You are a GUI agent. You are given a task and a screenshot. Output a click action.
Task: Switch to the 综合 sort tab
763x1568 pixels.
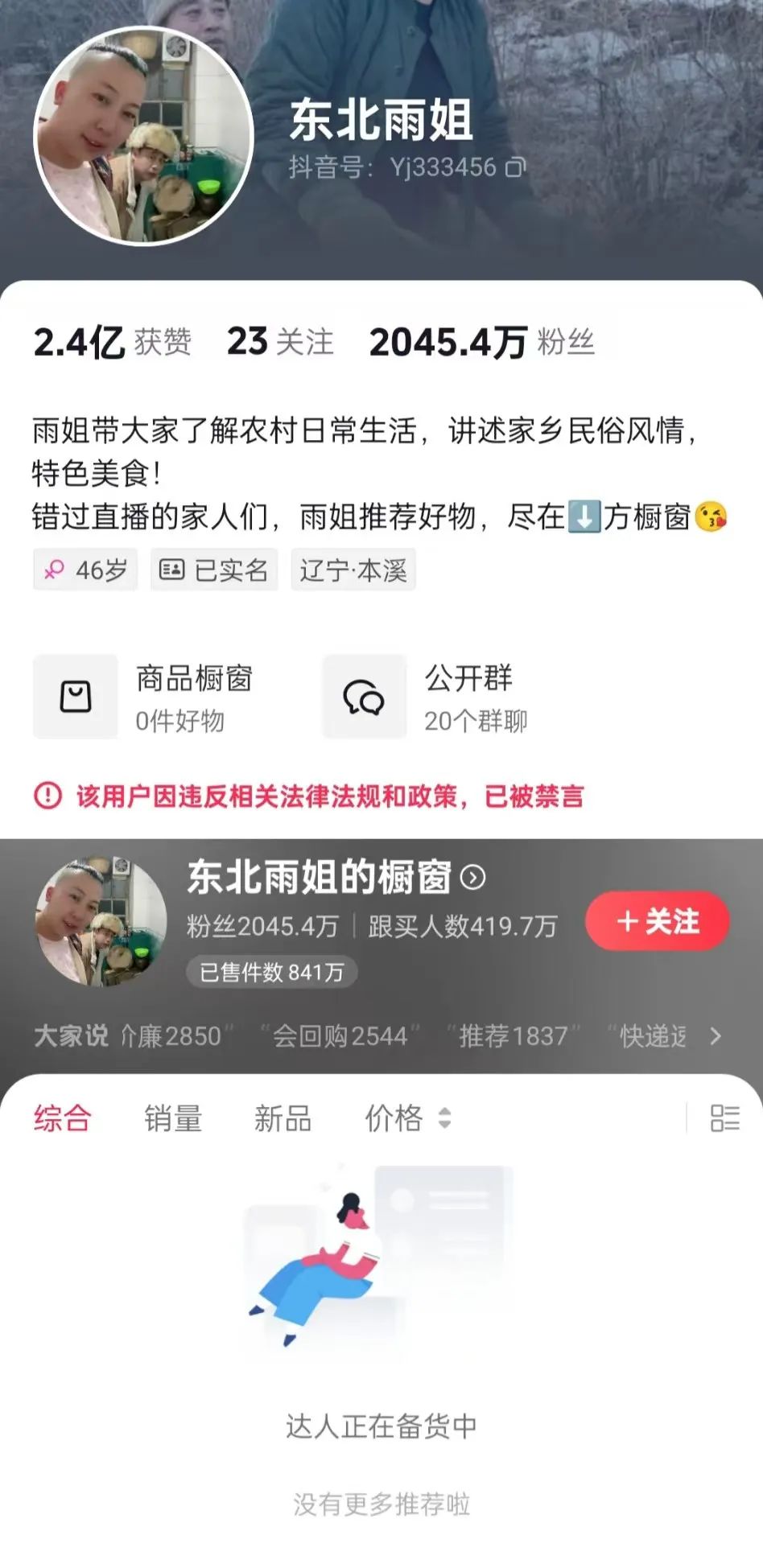point(62,1117)
